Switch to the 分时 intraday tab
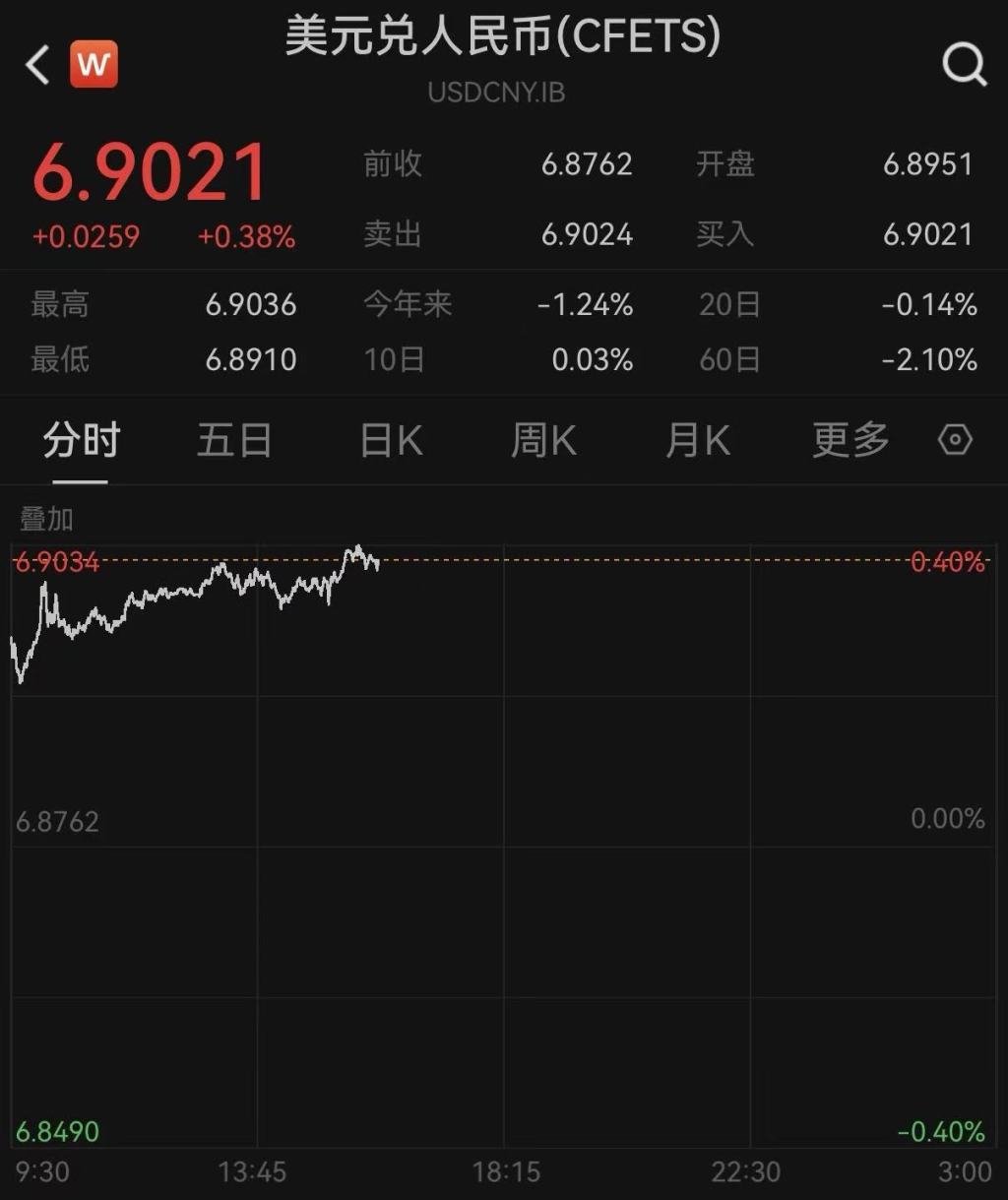Image resolution: width=1008 pixels, height=1200 pixels. [81, 441]
